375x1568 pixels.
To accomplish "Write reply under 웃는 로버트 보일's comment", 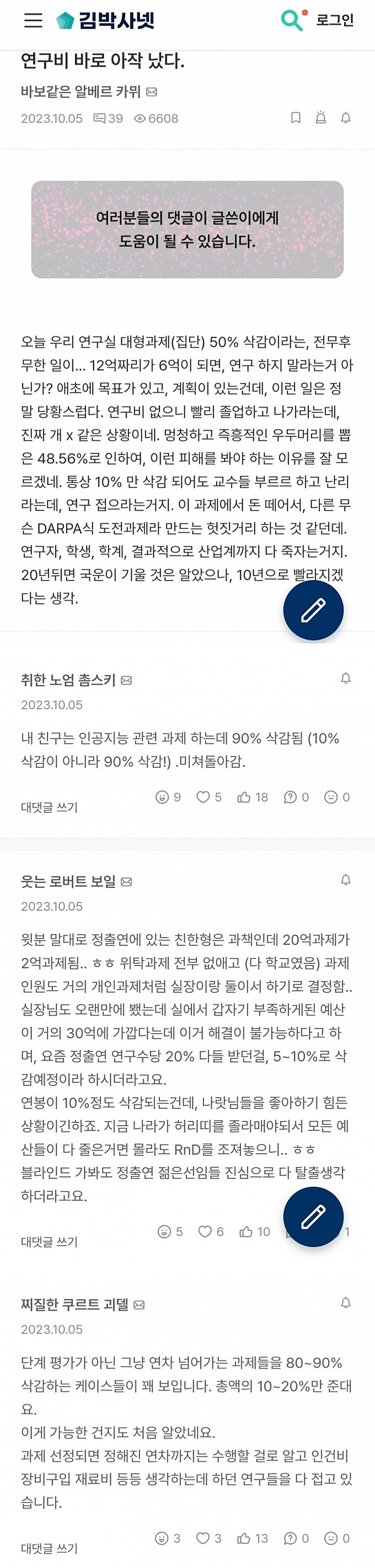I will click(x=50, y=1242).
